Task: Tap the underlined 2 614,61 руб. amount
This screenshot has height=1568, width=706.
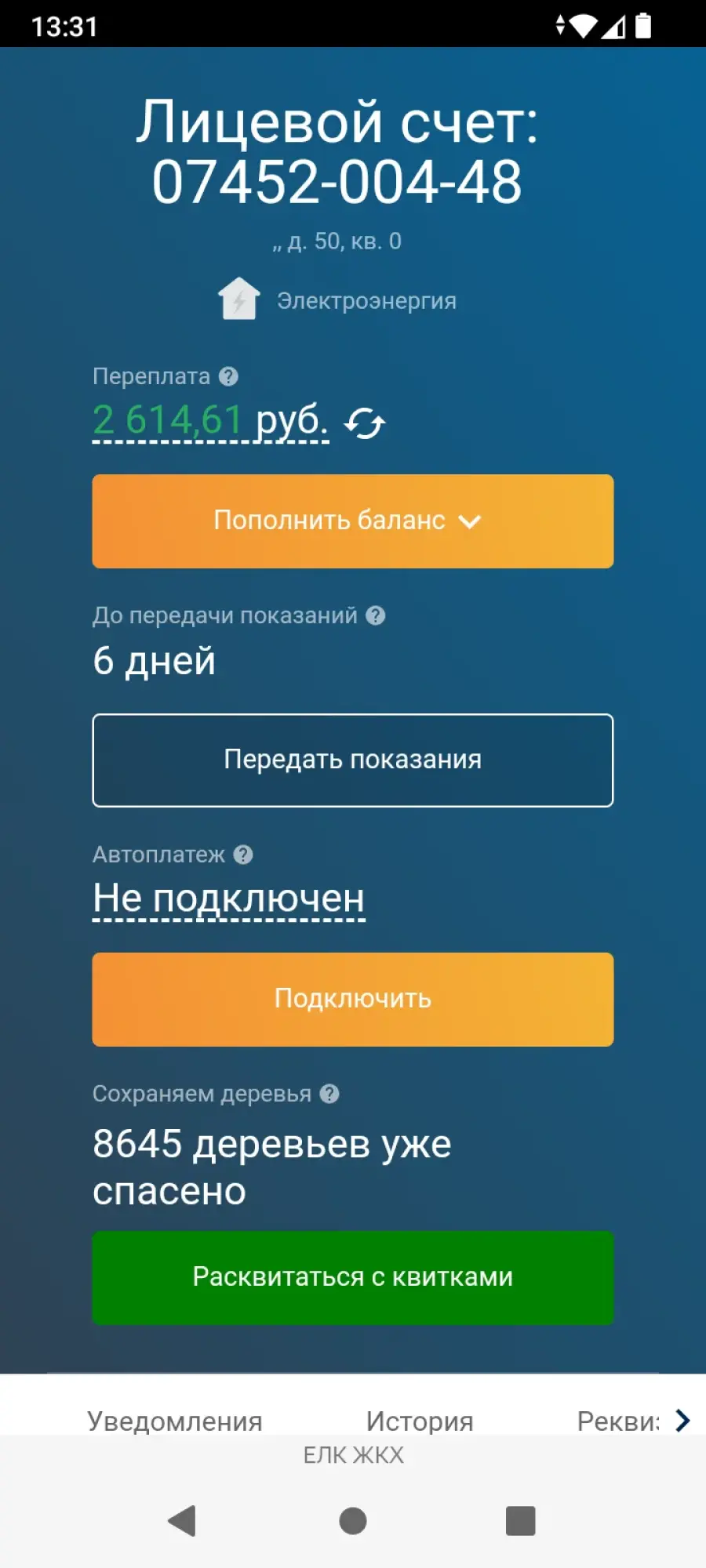Action: coord(210,421)
